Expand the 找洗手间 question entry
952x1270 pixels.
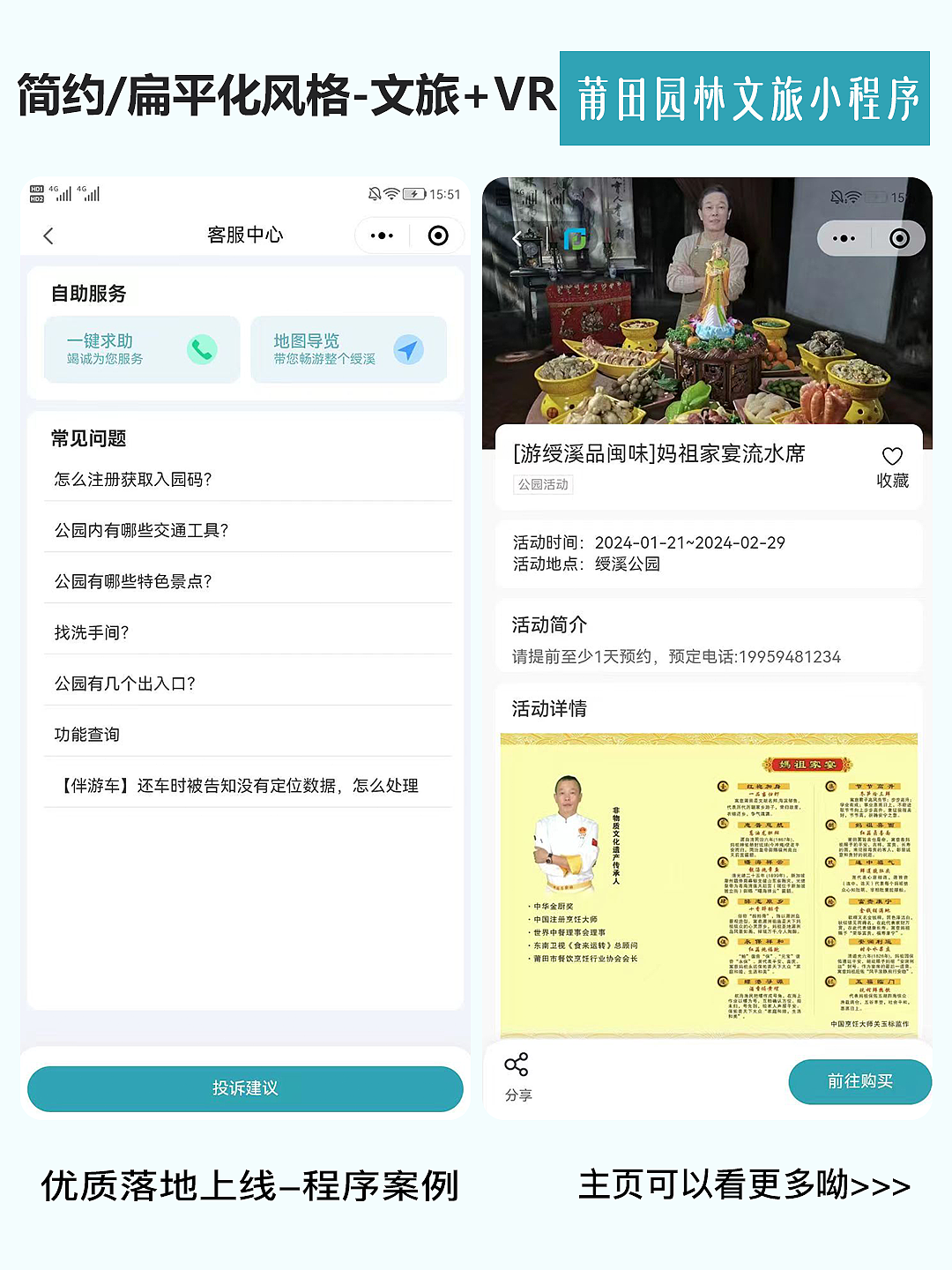coord(91,632)
